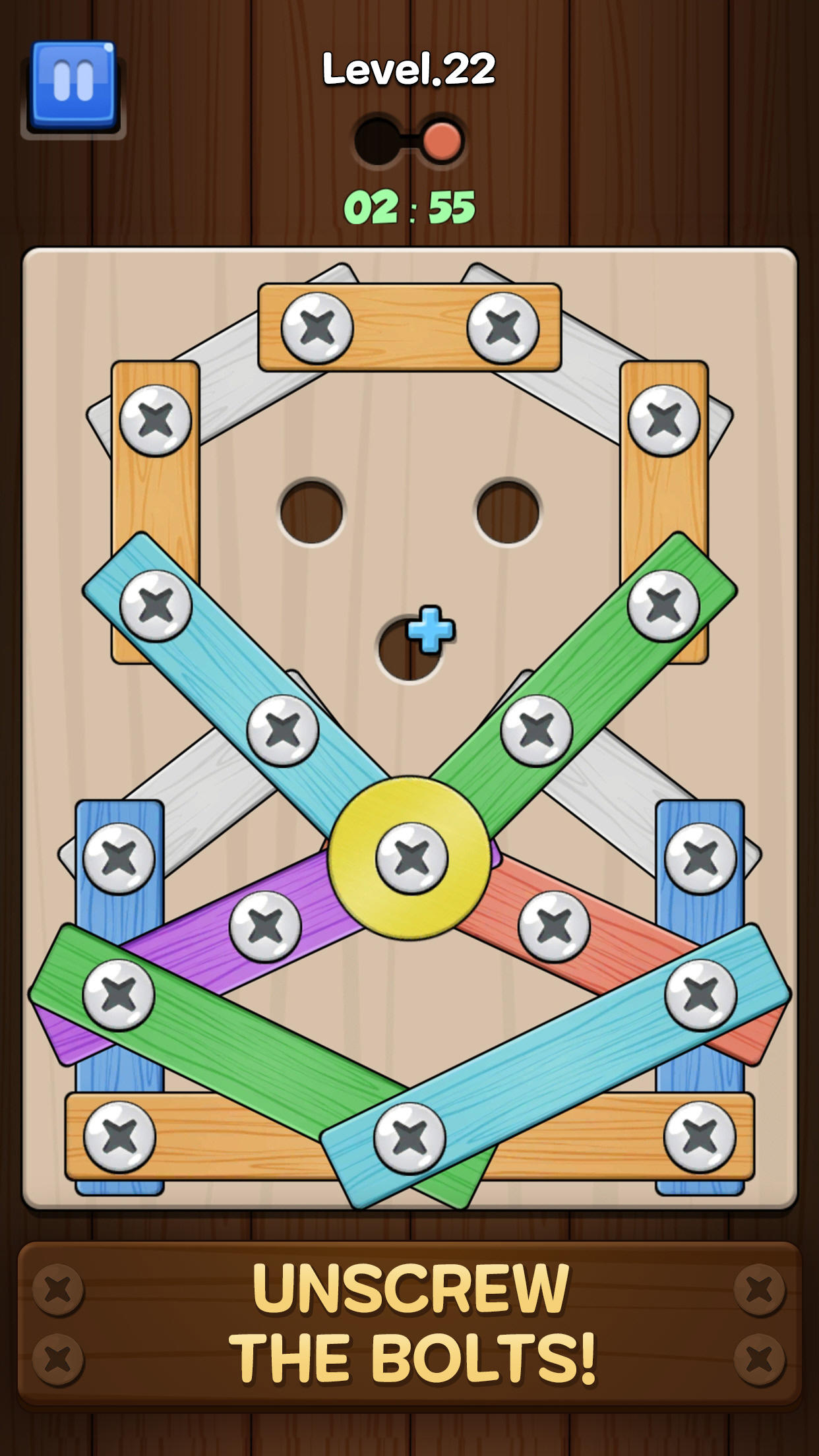Tap the bottom center bolt on cyan plank
819x1456 pixels.
coord(409,1137)
